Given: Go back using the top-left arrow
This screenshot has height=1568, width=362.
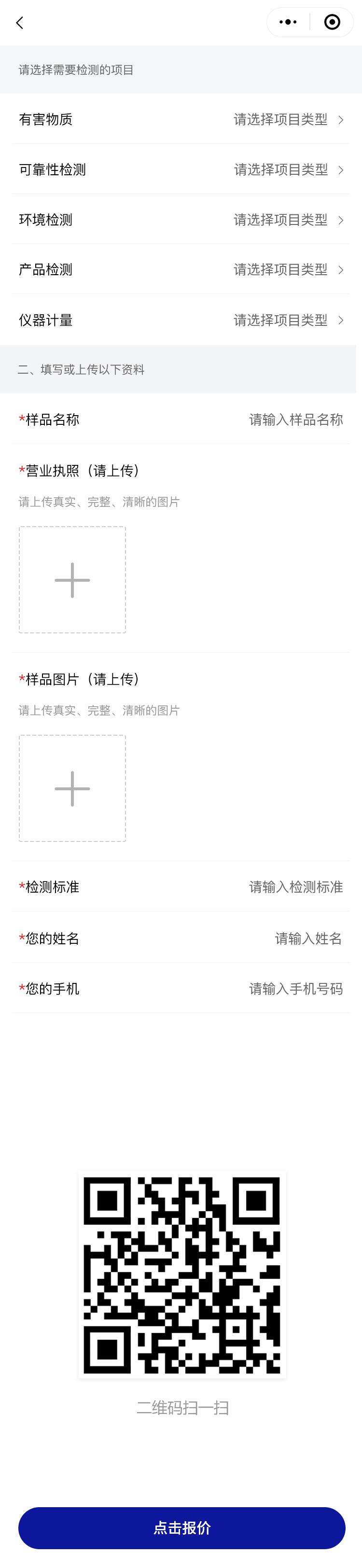Looking at the screenshot, I should point(19,23).
